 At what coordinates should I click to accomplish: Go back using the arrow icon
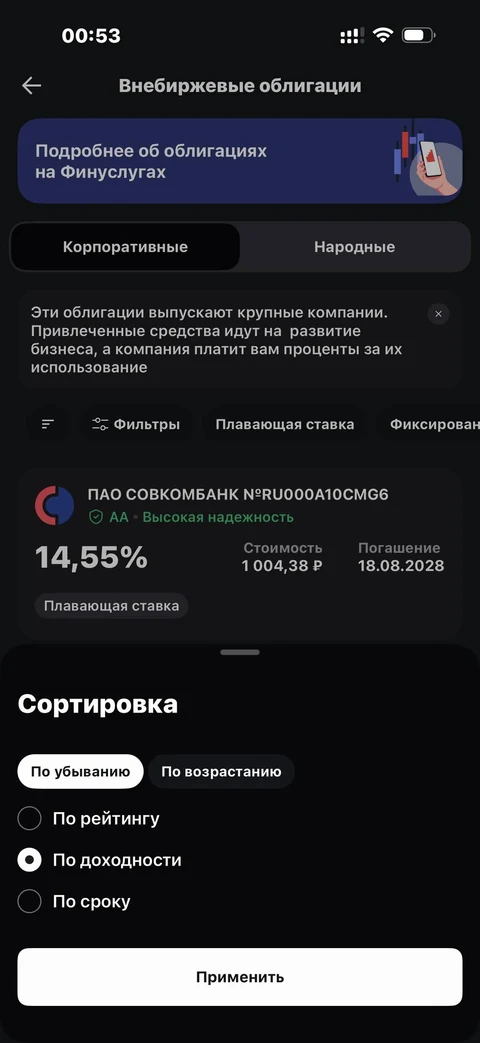[x=31, y=86]
